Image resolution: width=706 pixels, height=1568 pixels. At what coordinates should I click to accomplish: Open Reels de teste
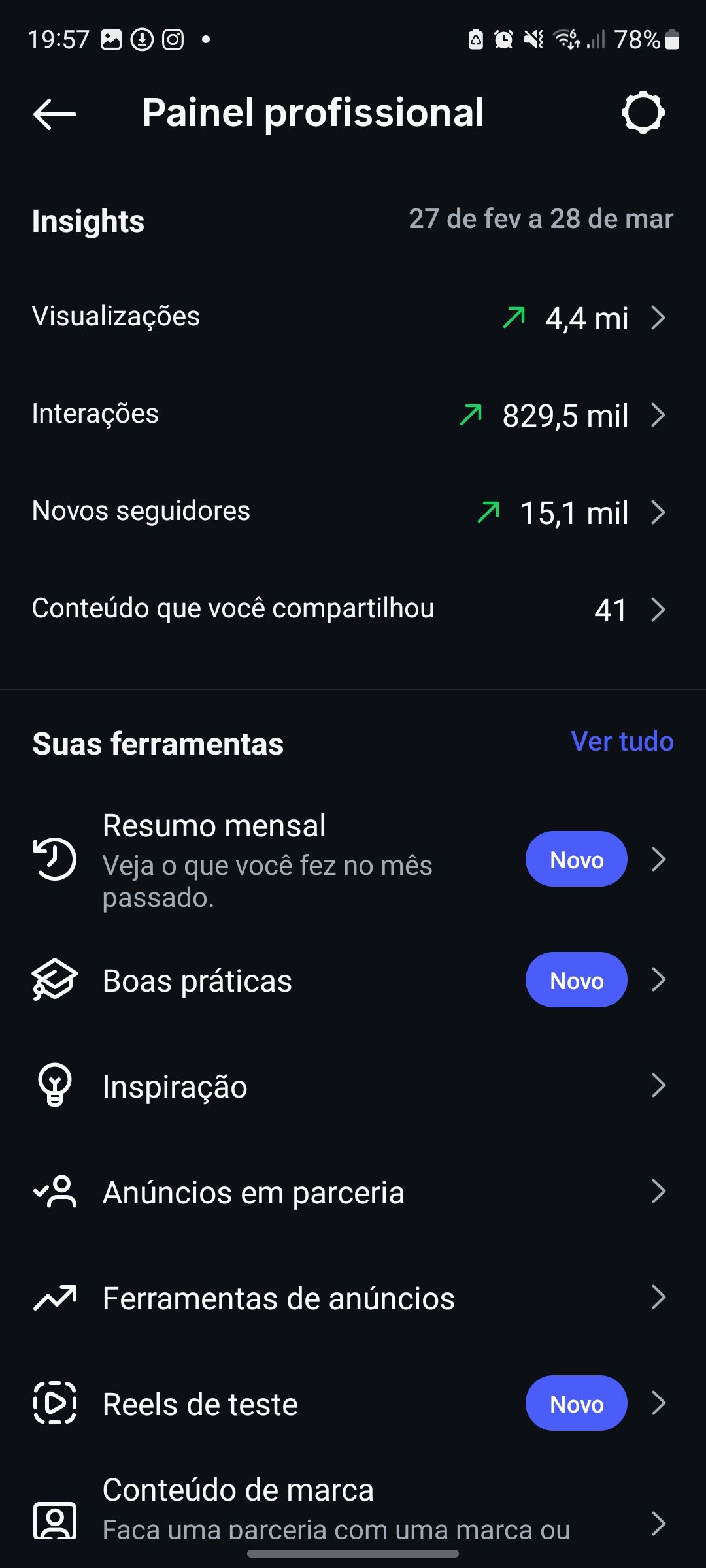tap(353, 1404)
